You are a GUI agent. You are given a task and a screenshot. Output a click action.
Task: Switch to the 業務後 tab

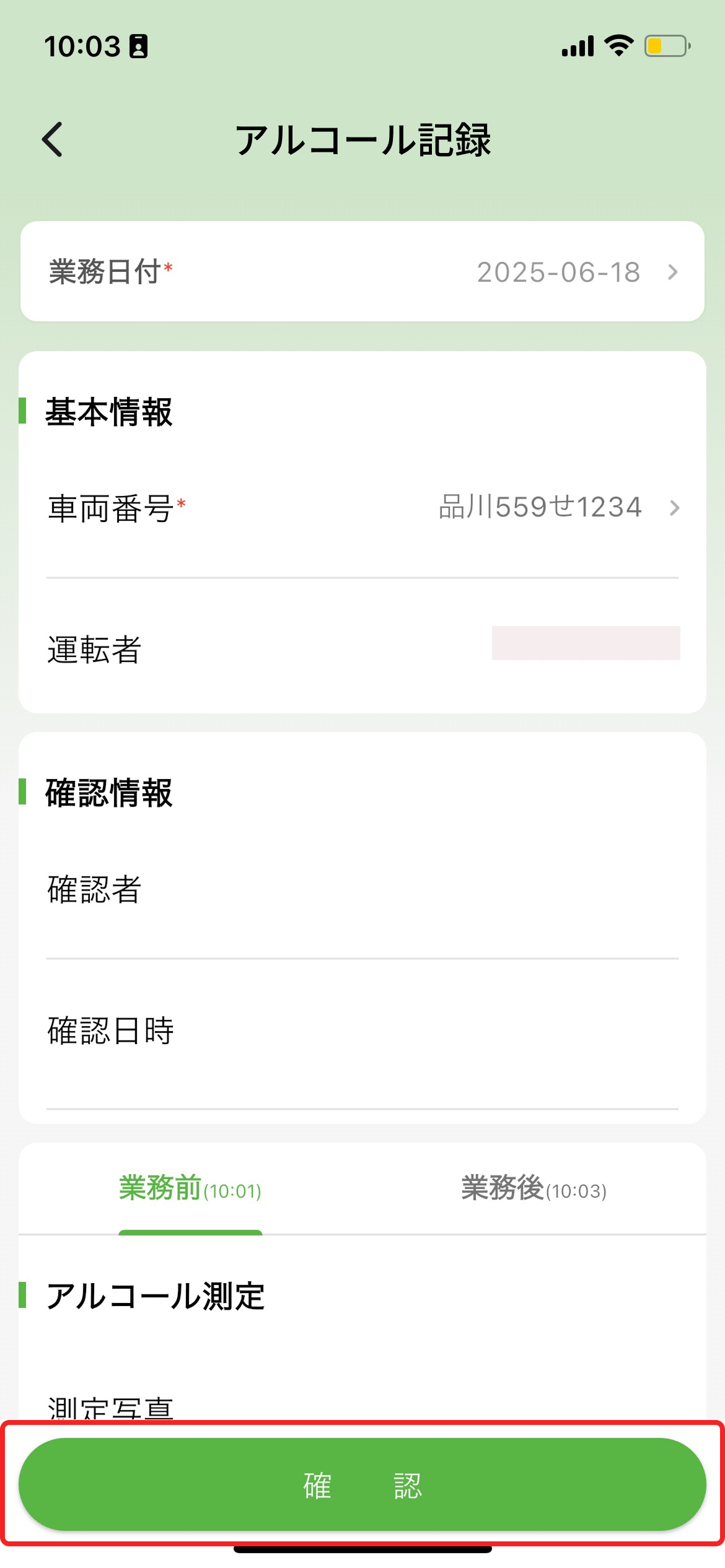(x=534, y=1189)
